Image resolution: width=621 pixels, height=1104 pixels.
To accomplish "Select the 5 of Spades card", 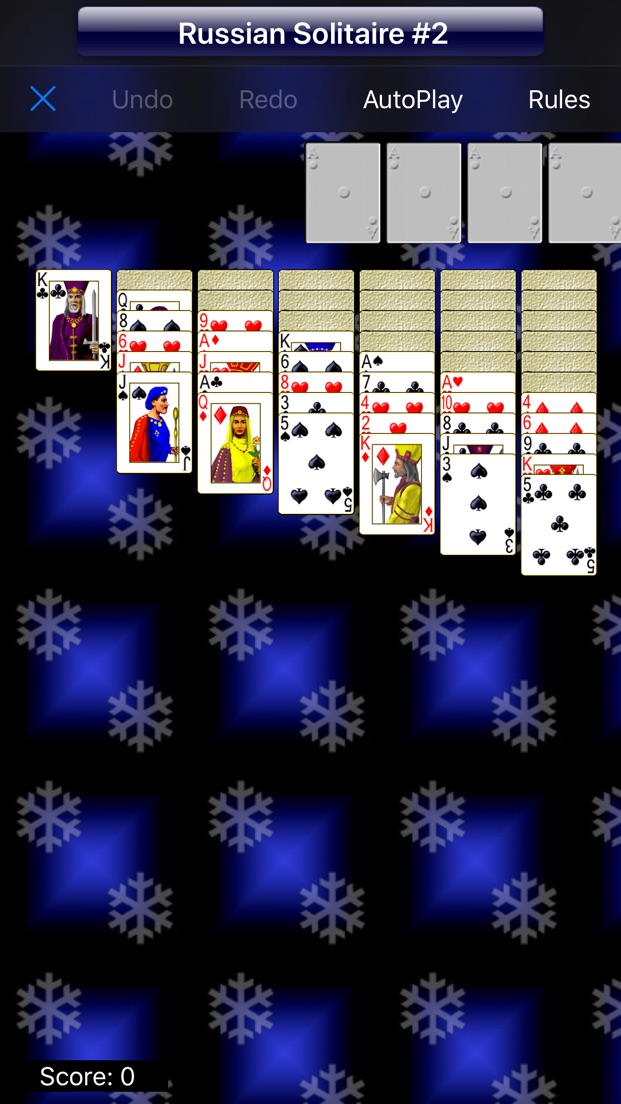I will click(316, 463).
